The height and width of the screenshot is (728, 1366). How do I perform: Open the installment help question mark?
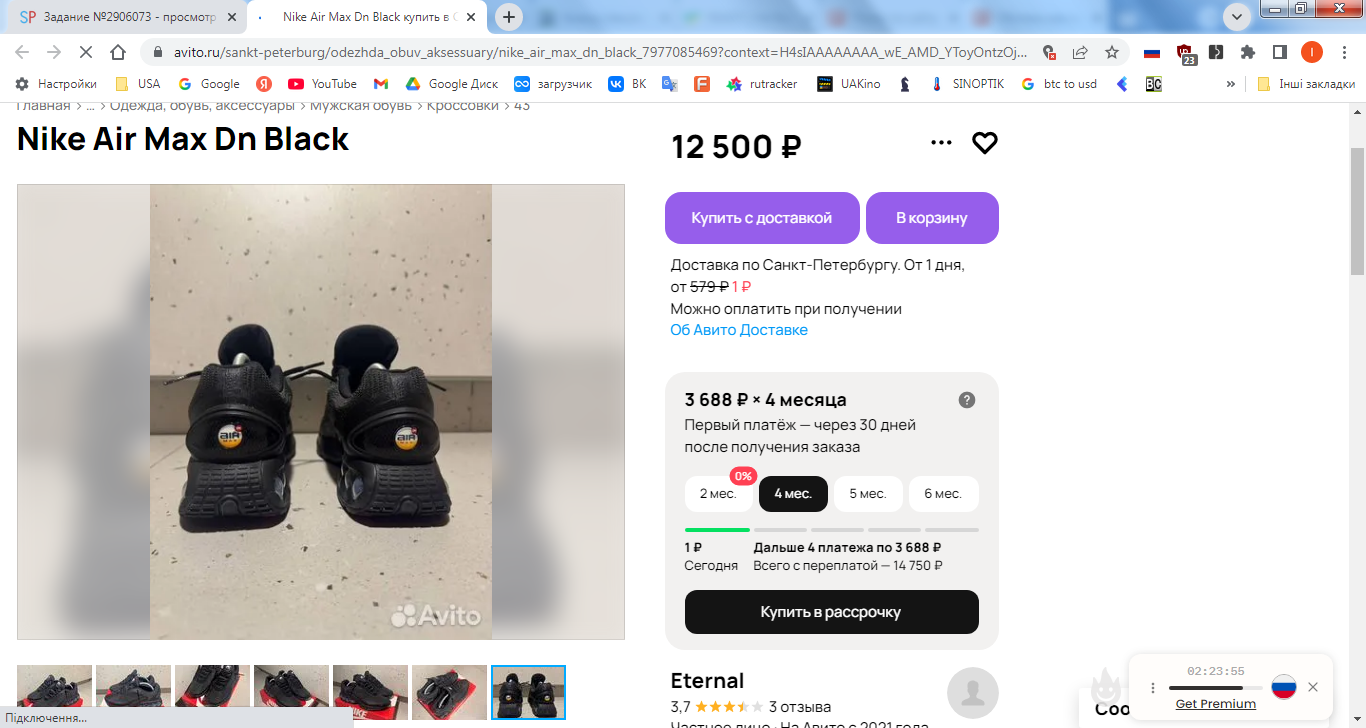click(x=967, y=400)
